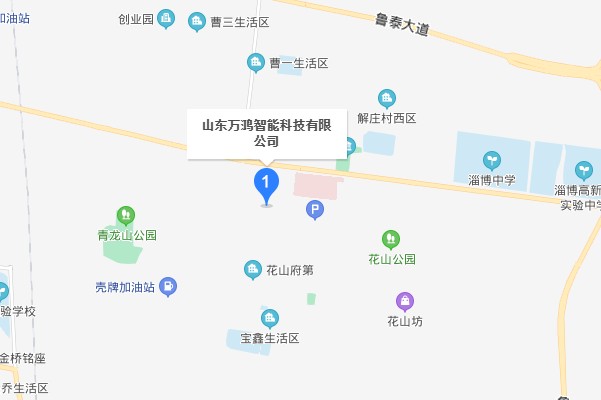Viewport: 601px width, 400px height.
Task: Select 宝鑫生活区 residential marker
Action: 269,318
